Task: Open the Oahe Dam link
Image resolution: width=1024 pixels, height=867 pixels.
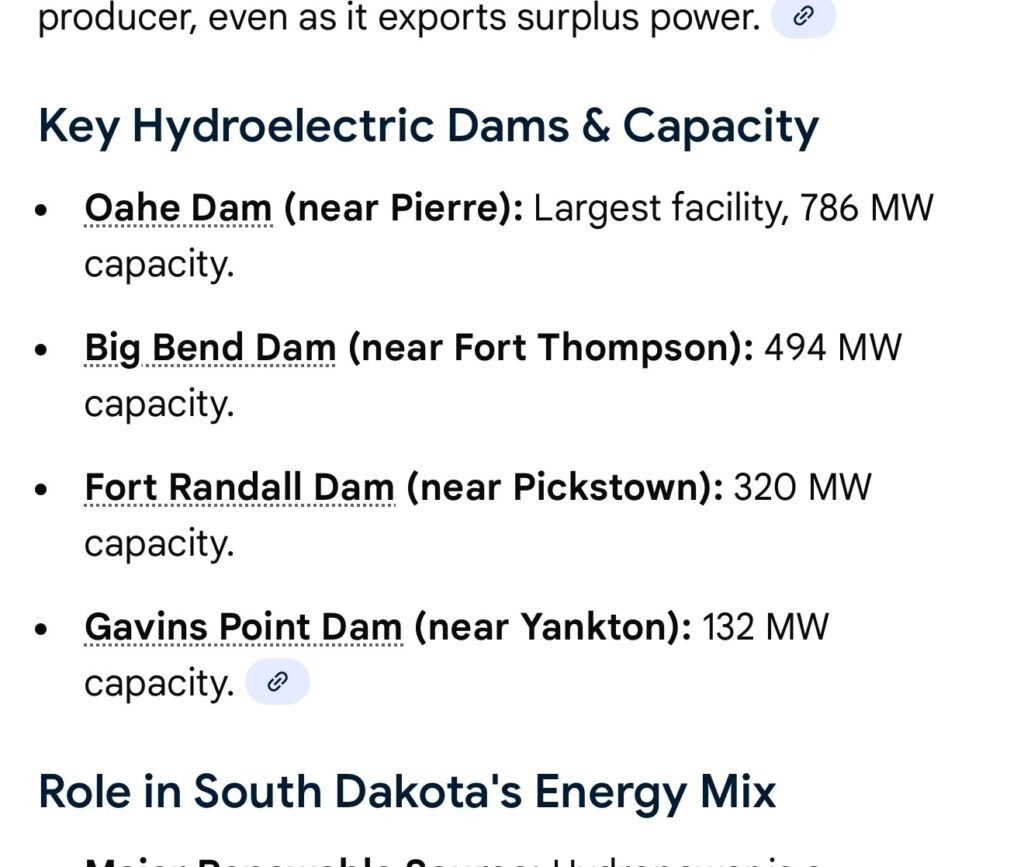Action: [178, 208]
